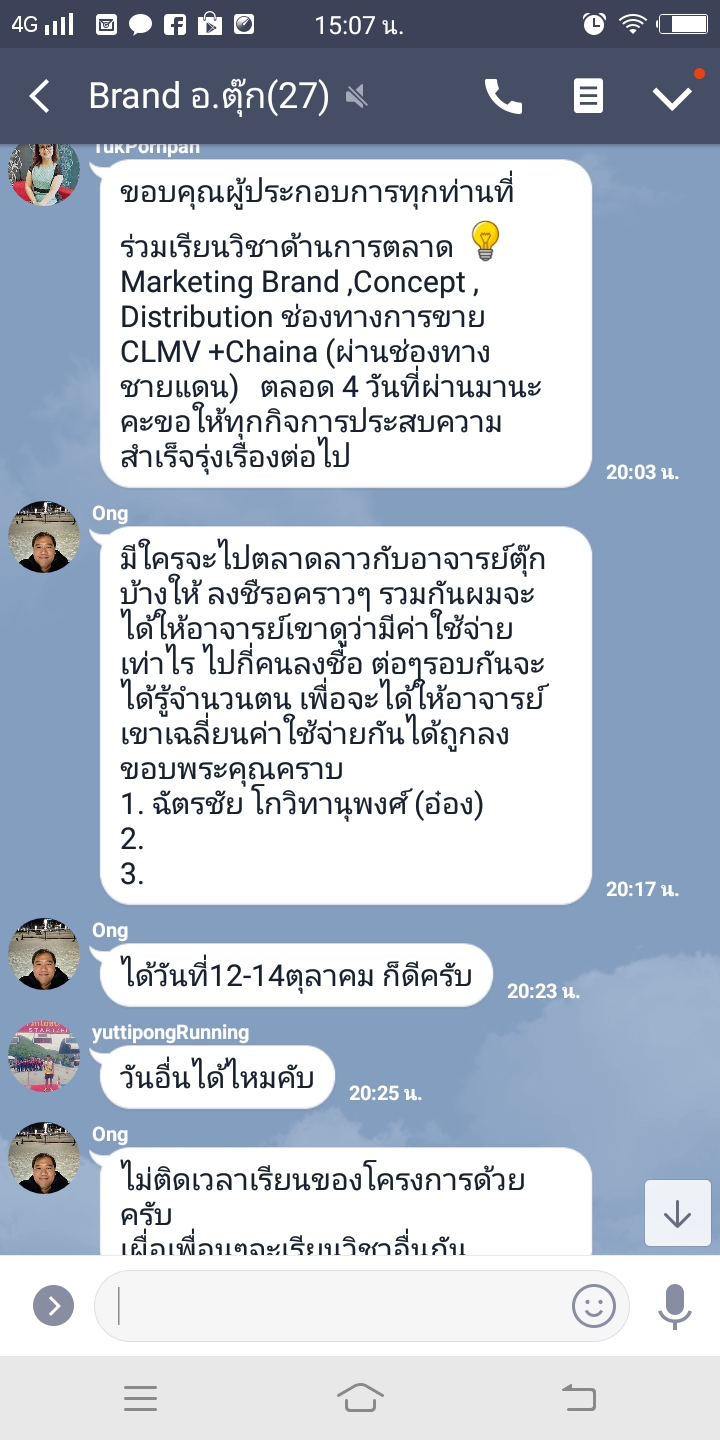This screenshot has height=1440, width=720.
Task: Open Ong's avatar beside the 20:17 message
Action: point(44,537)
